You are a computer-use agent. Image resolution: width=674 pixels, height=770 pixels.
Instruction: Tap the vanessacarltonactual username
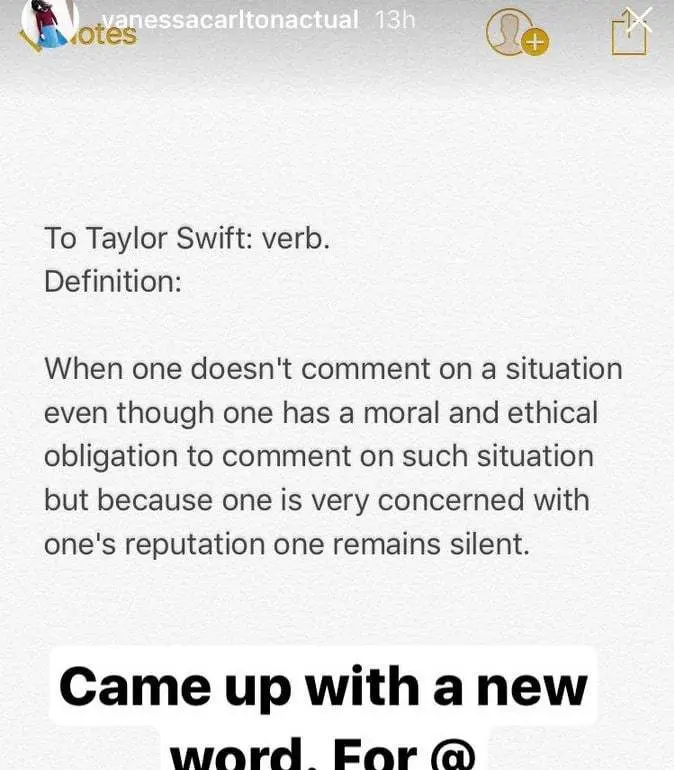tap(230, 18)
